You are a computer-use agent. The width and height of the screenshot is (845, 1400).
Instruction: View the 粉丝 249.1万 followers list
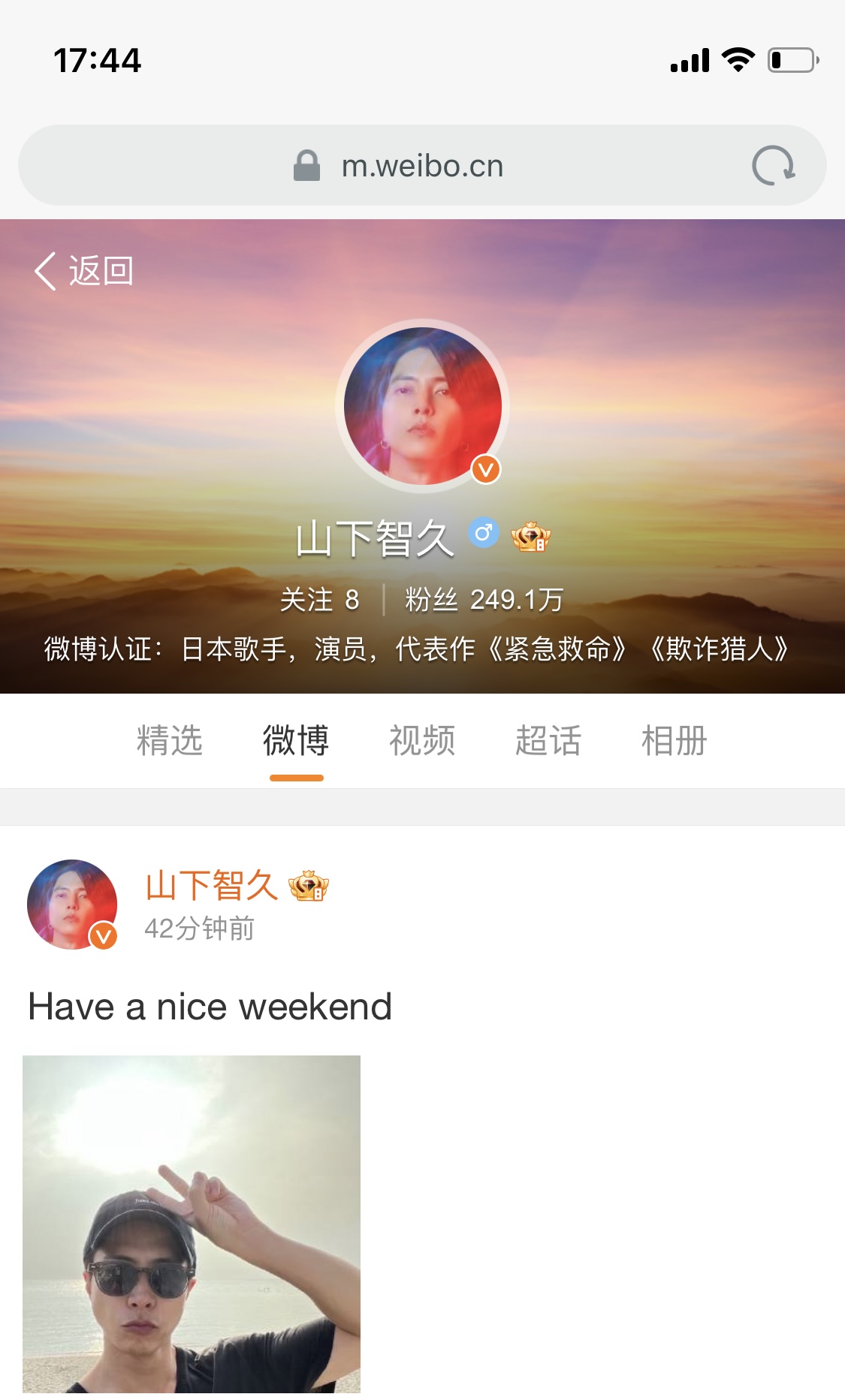coord(484,600)
